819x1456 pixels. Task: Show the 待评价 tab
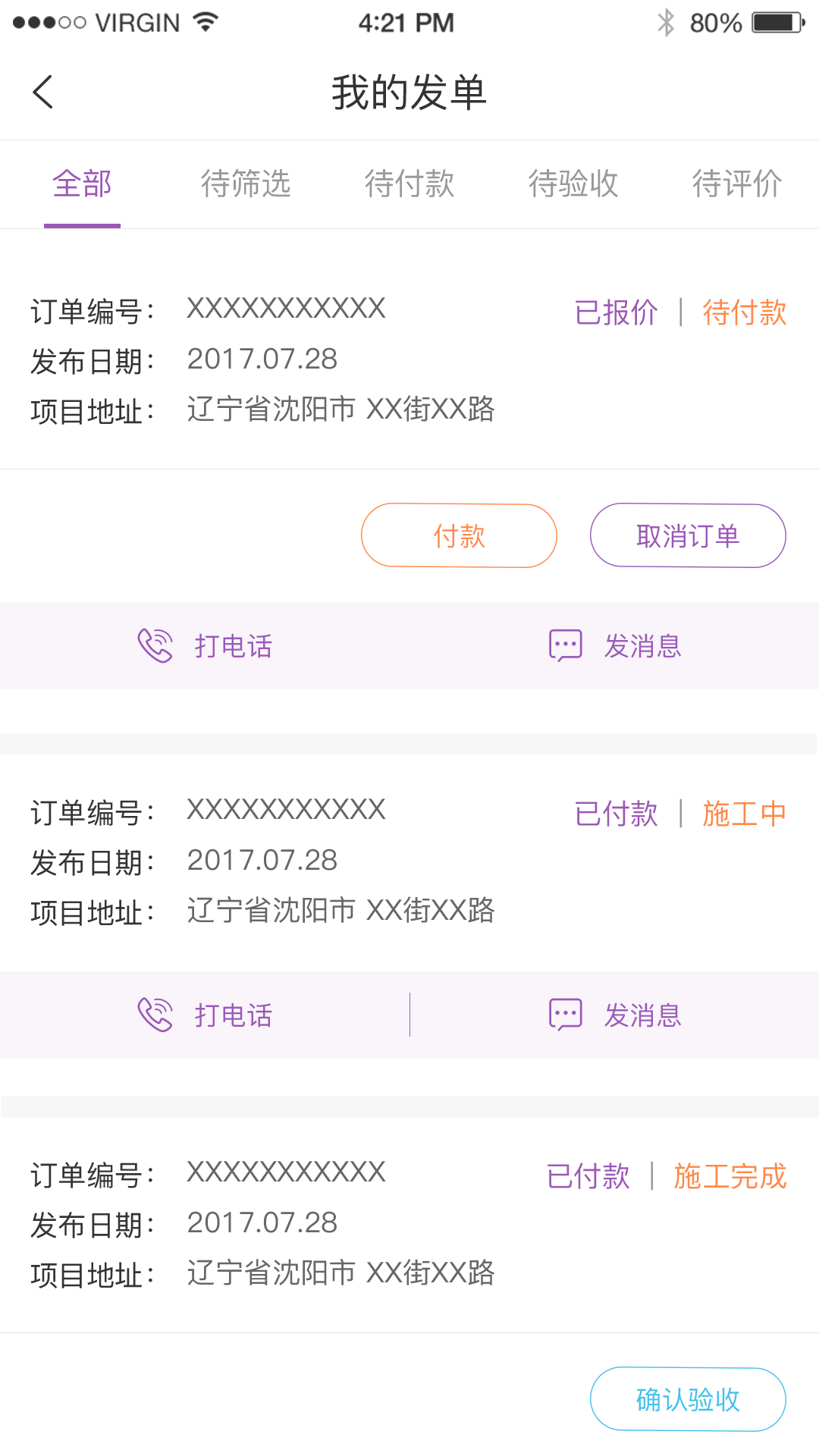736,184
